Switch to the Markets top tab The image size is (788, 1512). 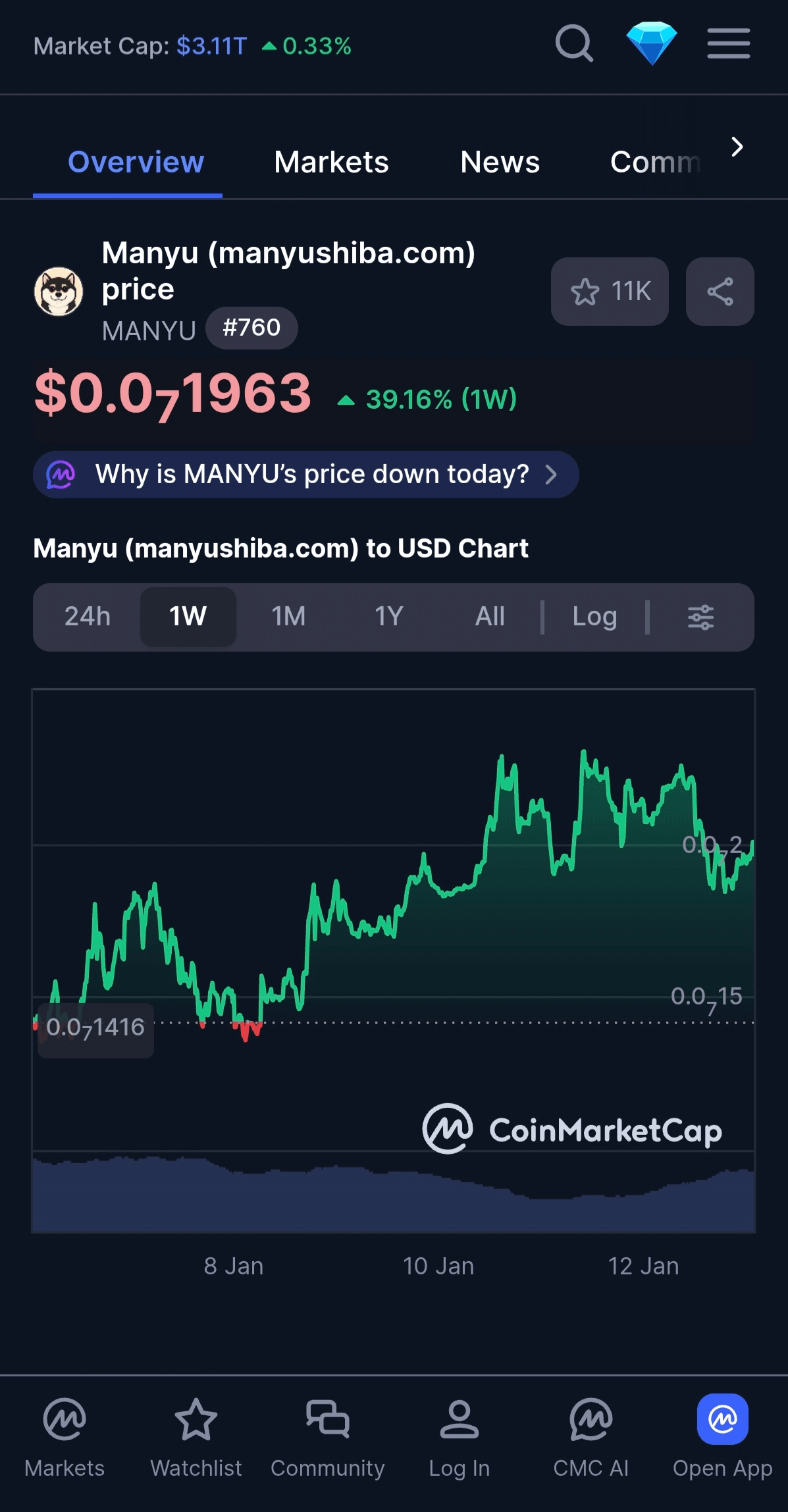tap(331, 162)
